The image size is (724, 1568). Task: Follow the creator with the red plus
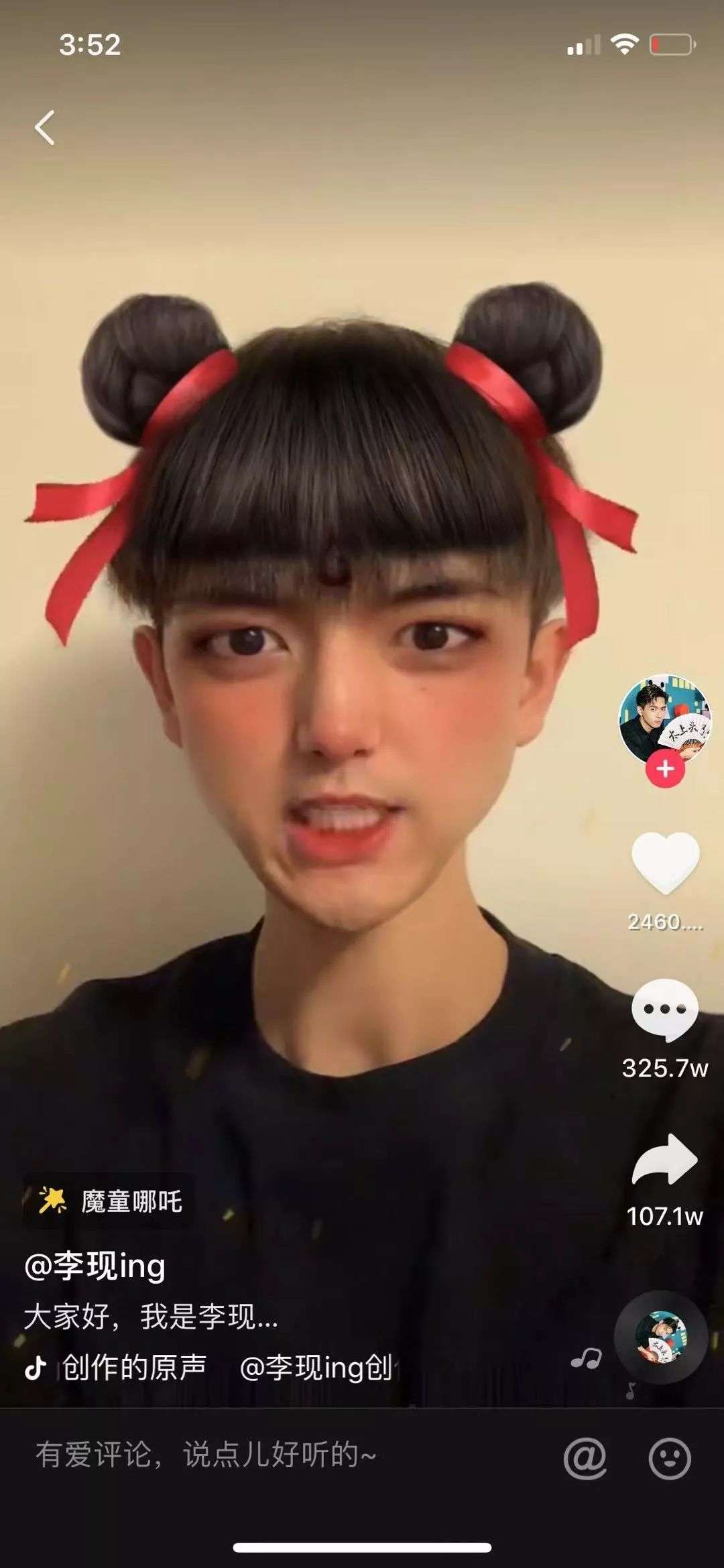tap(665, 768)
